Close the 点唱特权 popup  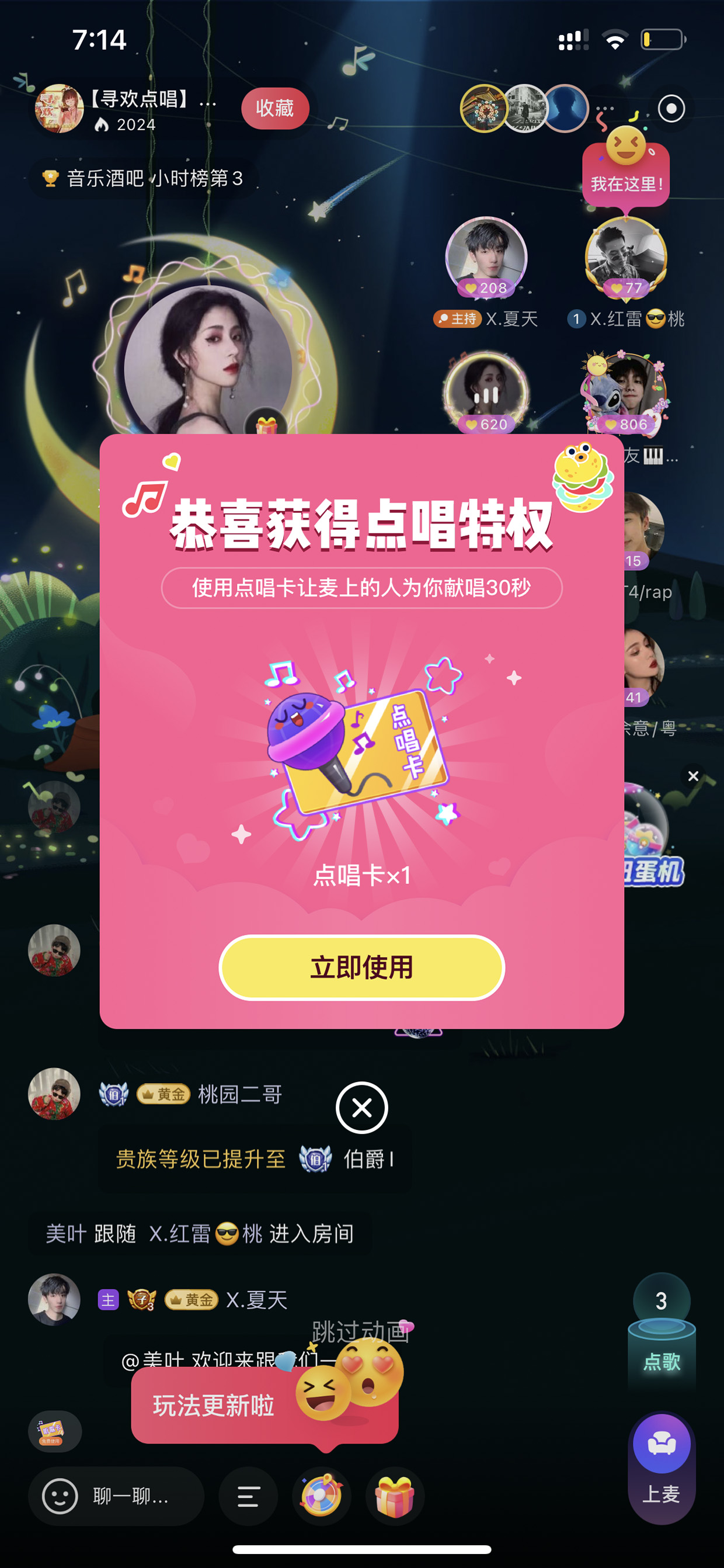pyautogui.click(x=361, y=1107)
